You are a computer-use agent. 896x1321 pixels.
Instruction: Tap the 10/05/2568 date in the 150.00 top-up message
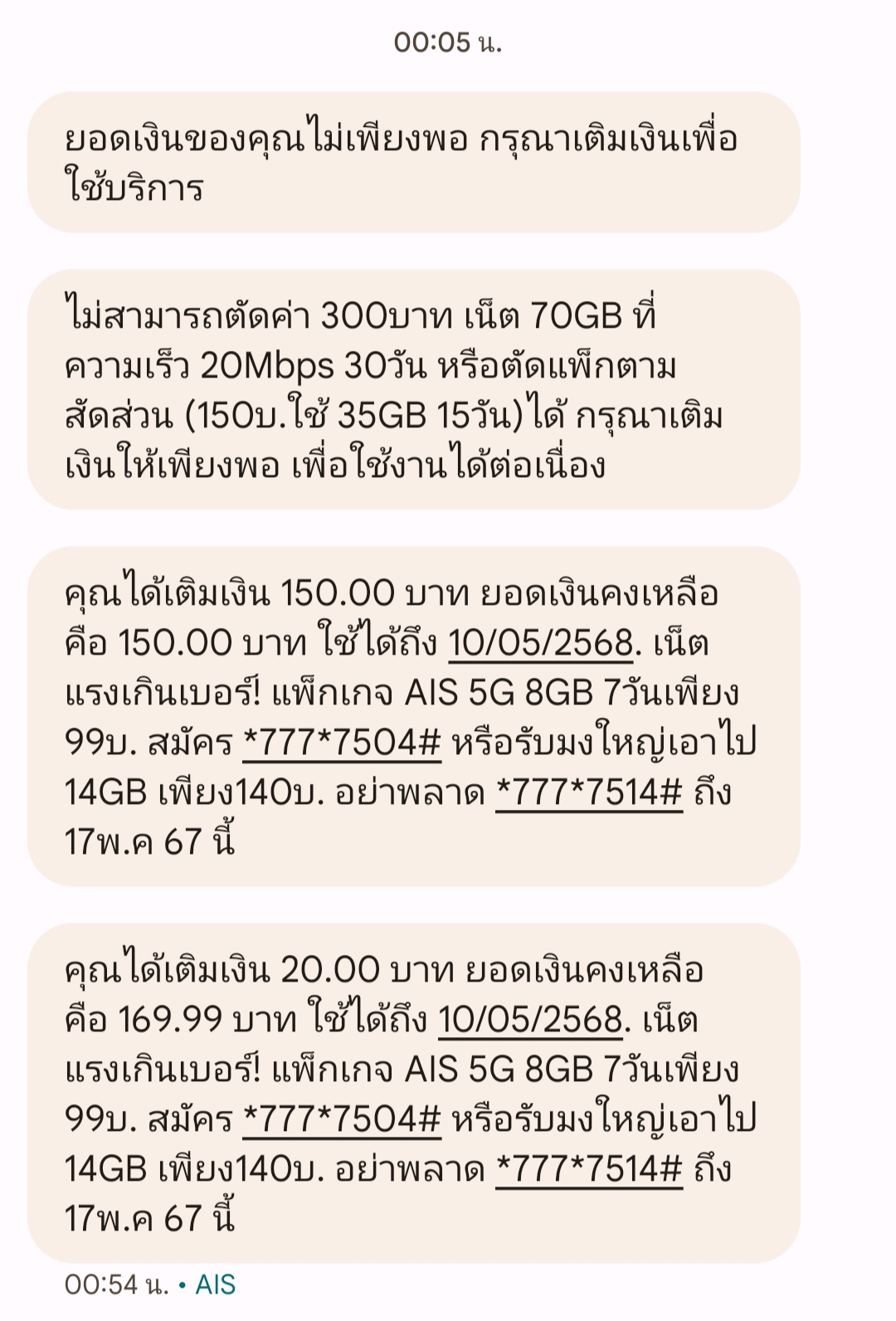pos(540,643)
